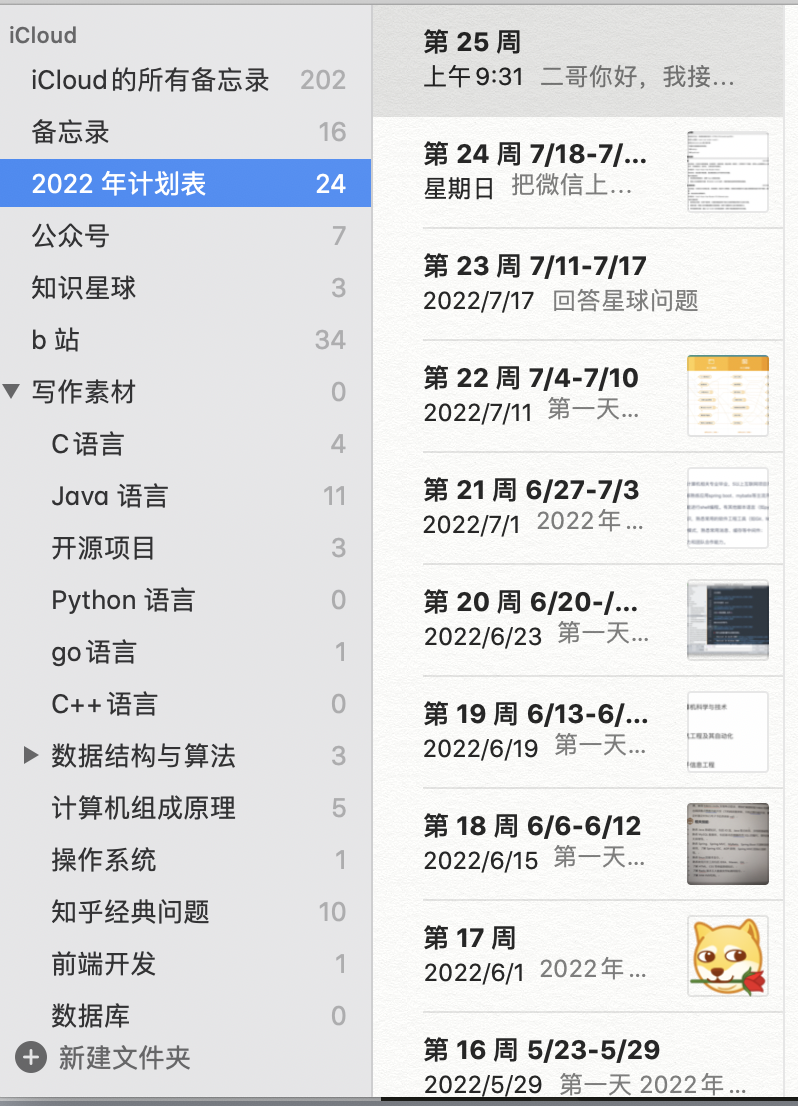Open note 第 23 周 7/11-7/17
This screenshot has height=1106, width=798.
point(560,282)
